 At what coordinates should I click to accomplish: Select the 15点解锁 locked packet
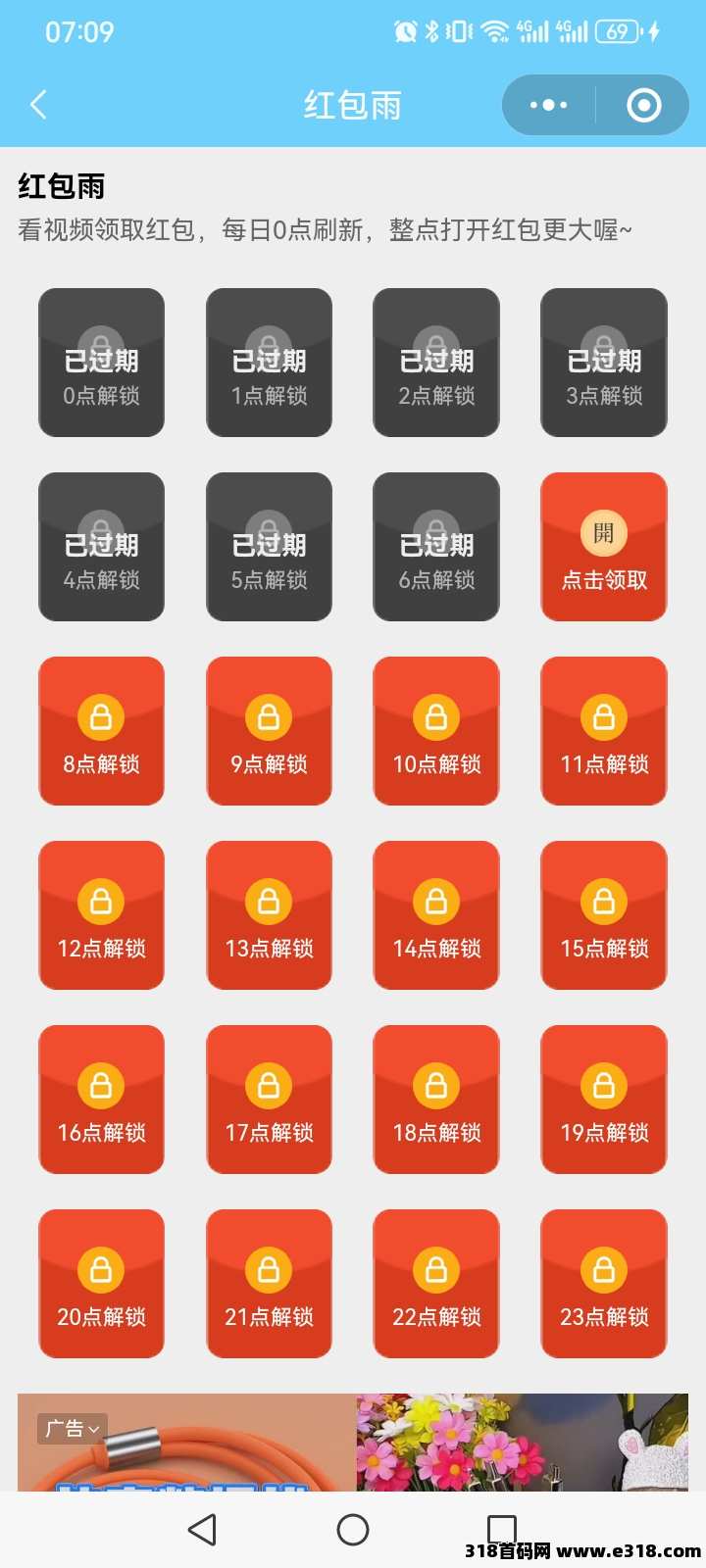604,915
